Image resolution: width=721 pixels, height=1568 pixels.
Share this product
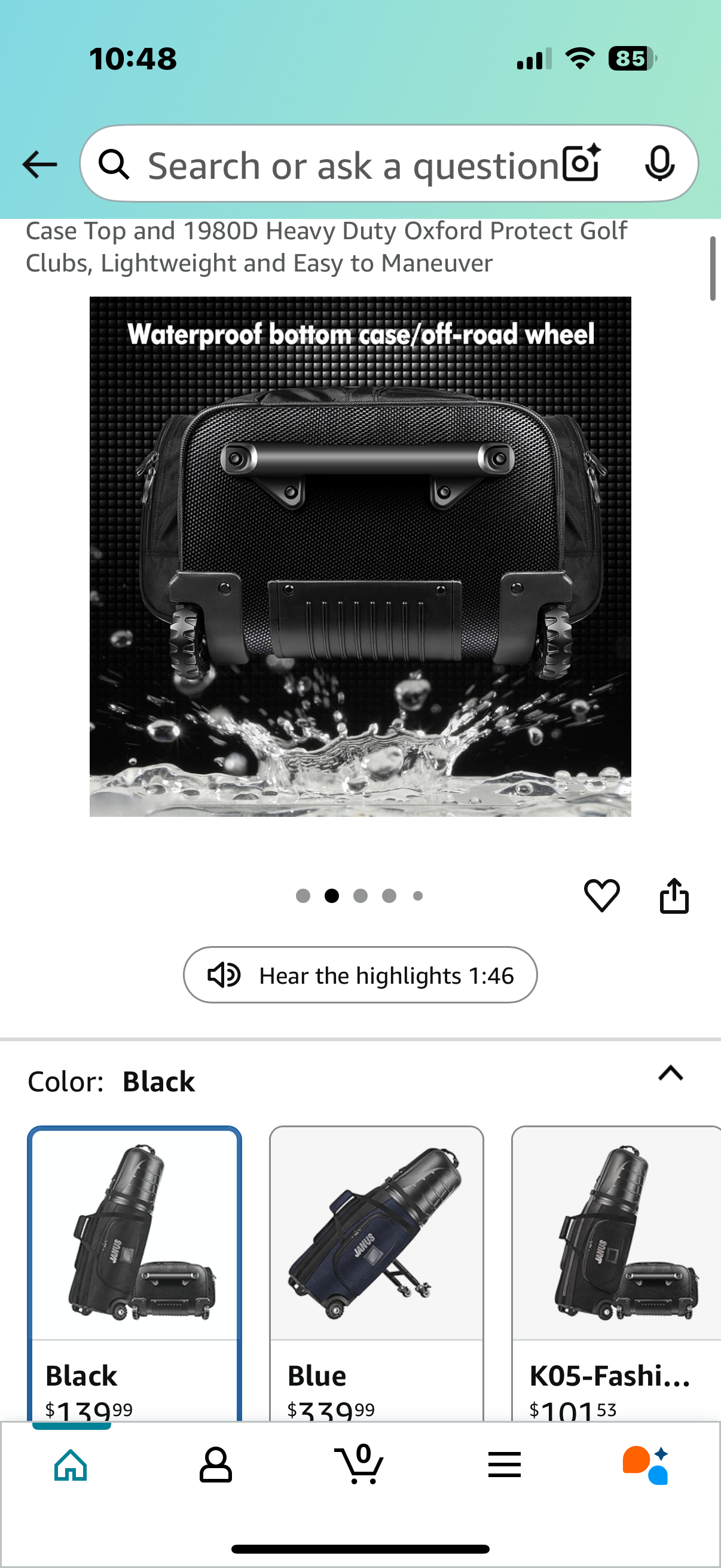pos(674,895)
